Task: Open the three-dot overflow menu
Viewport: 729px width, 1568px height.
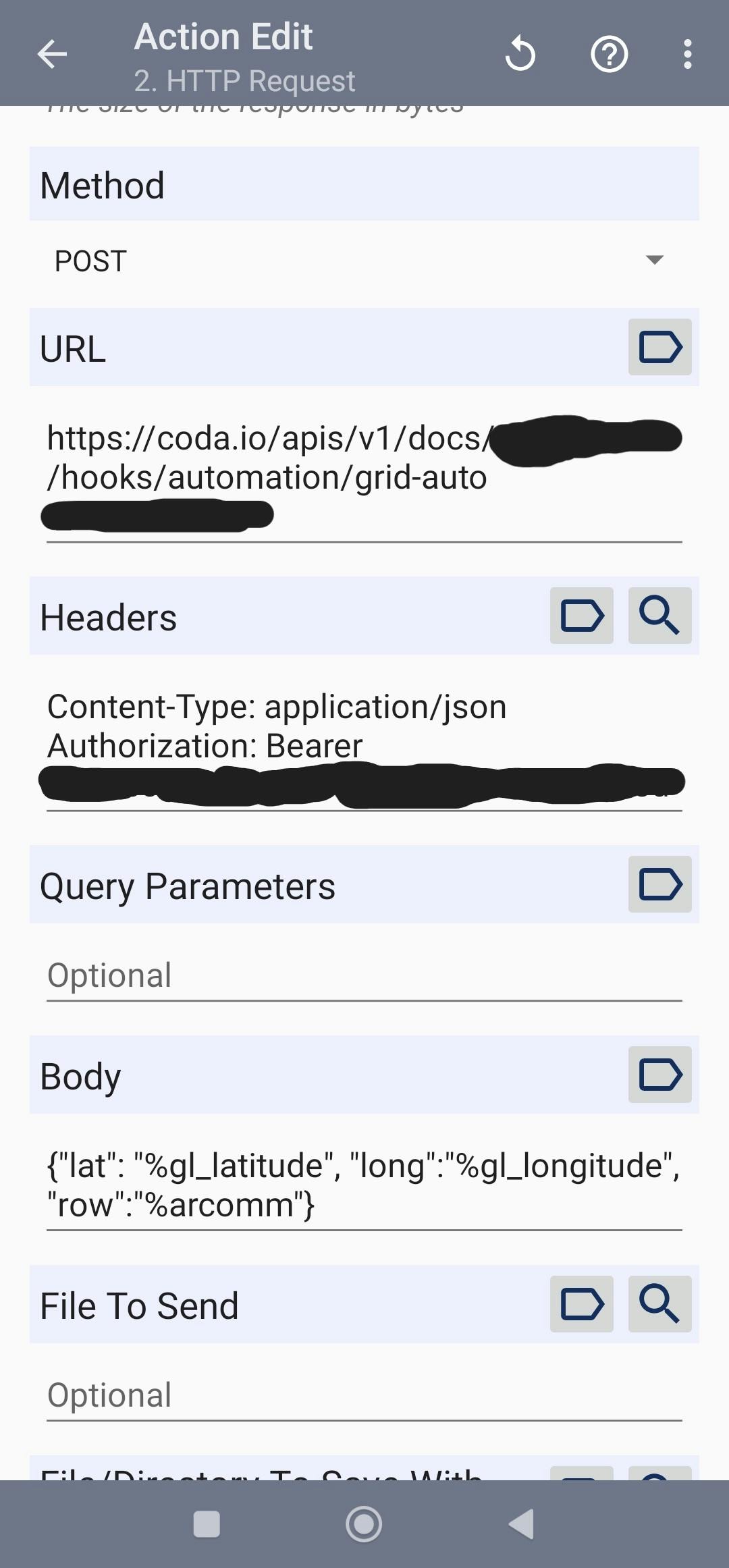Action: [687, 54]
